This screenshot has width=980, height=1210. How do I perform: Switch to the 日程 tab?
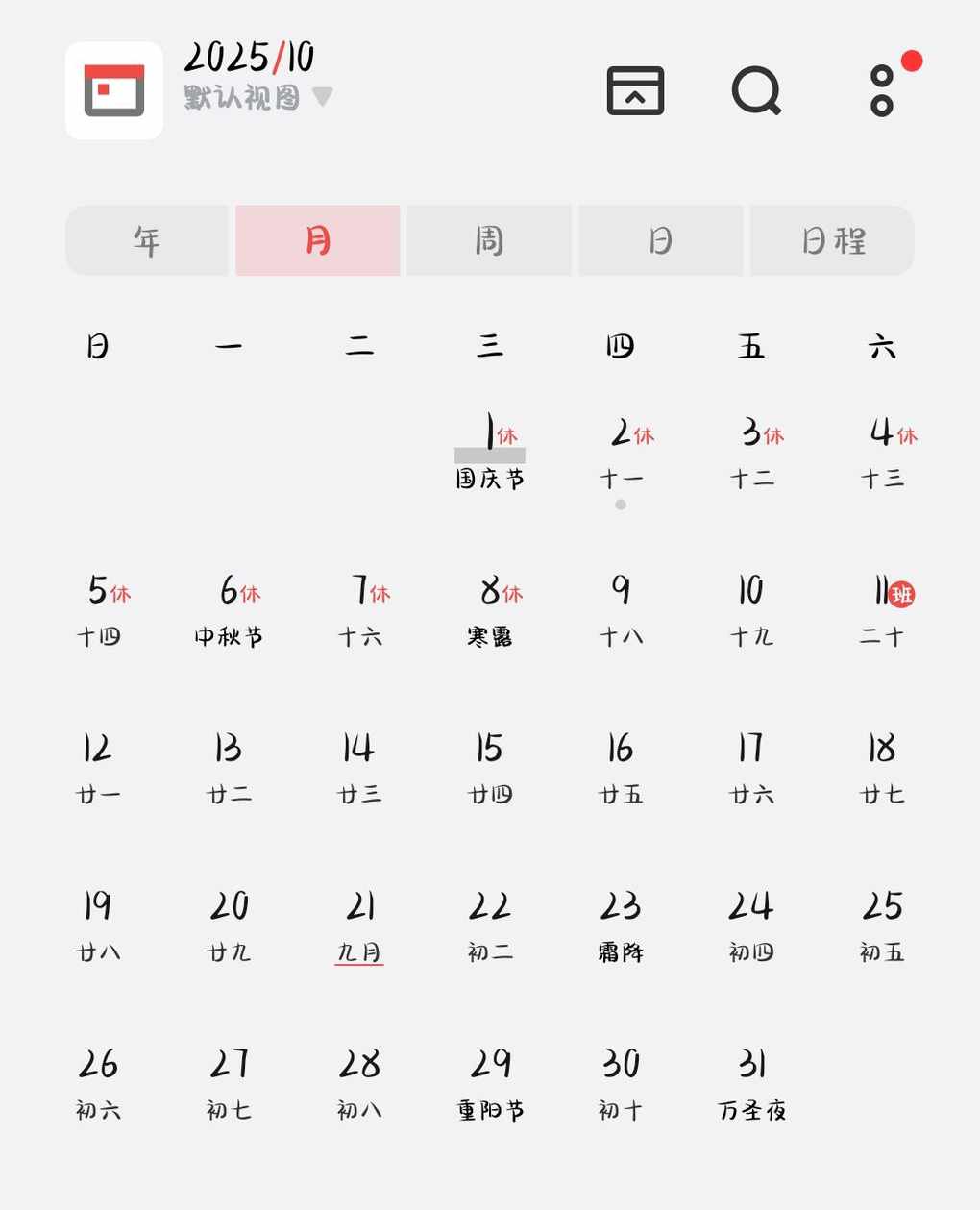point(832,240)
